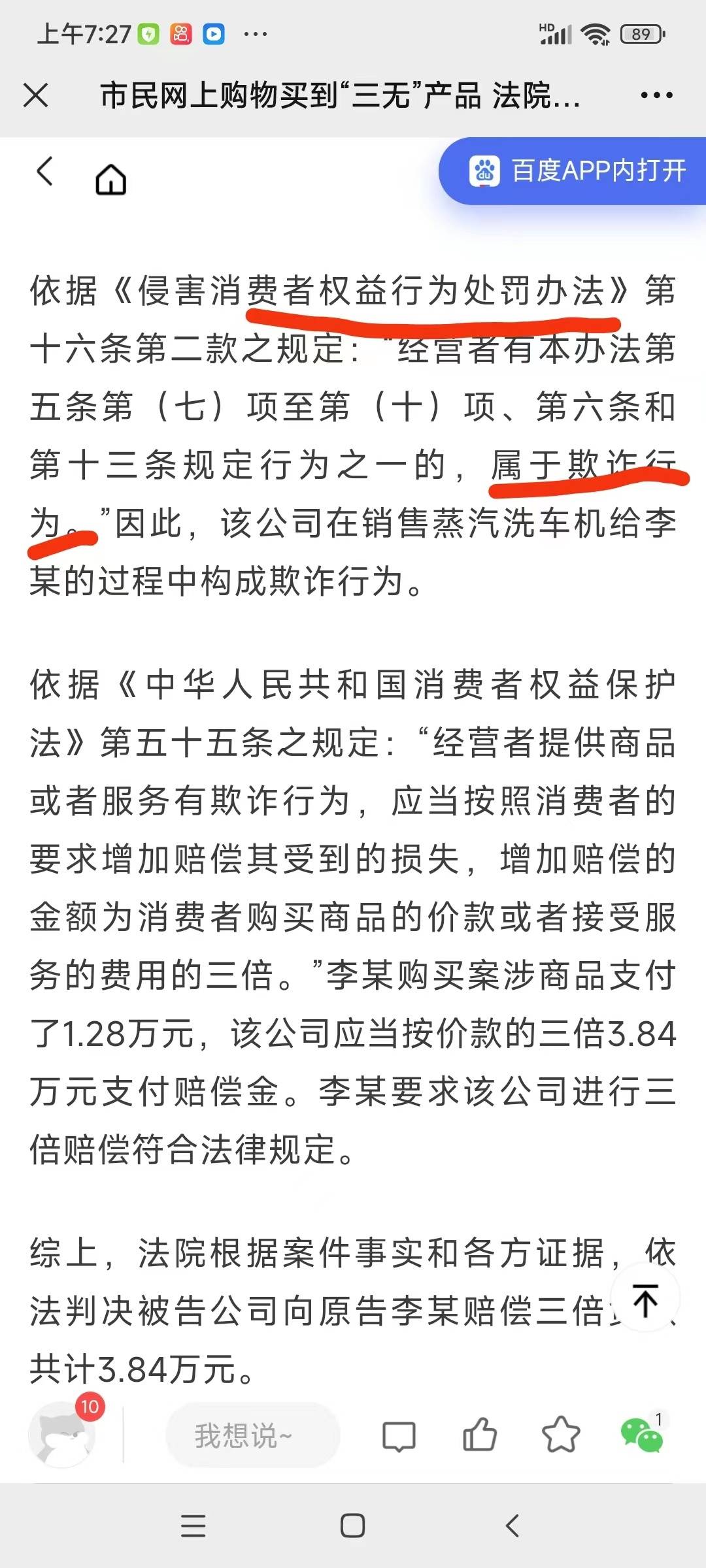Like this article
Image resolution: width=706 pixels, height=1568 pixels.
tap(480, 1435)
